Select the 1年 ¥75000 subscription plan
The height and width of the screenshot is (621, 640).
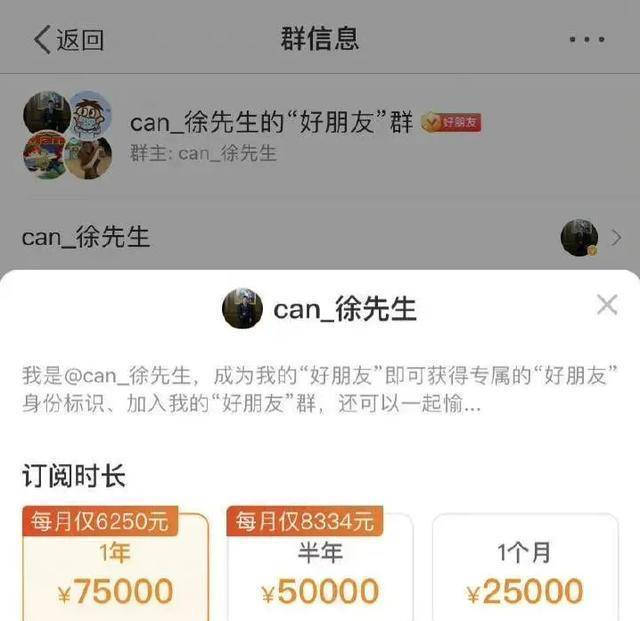click(x=116, y=572)
